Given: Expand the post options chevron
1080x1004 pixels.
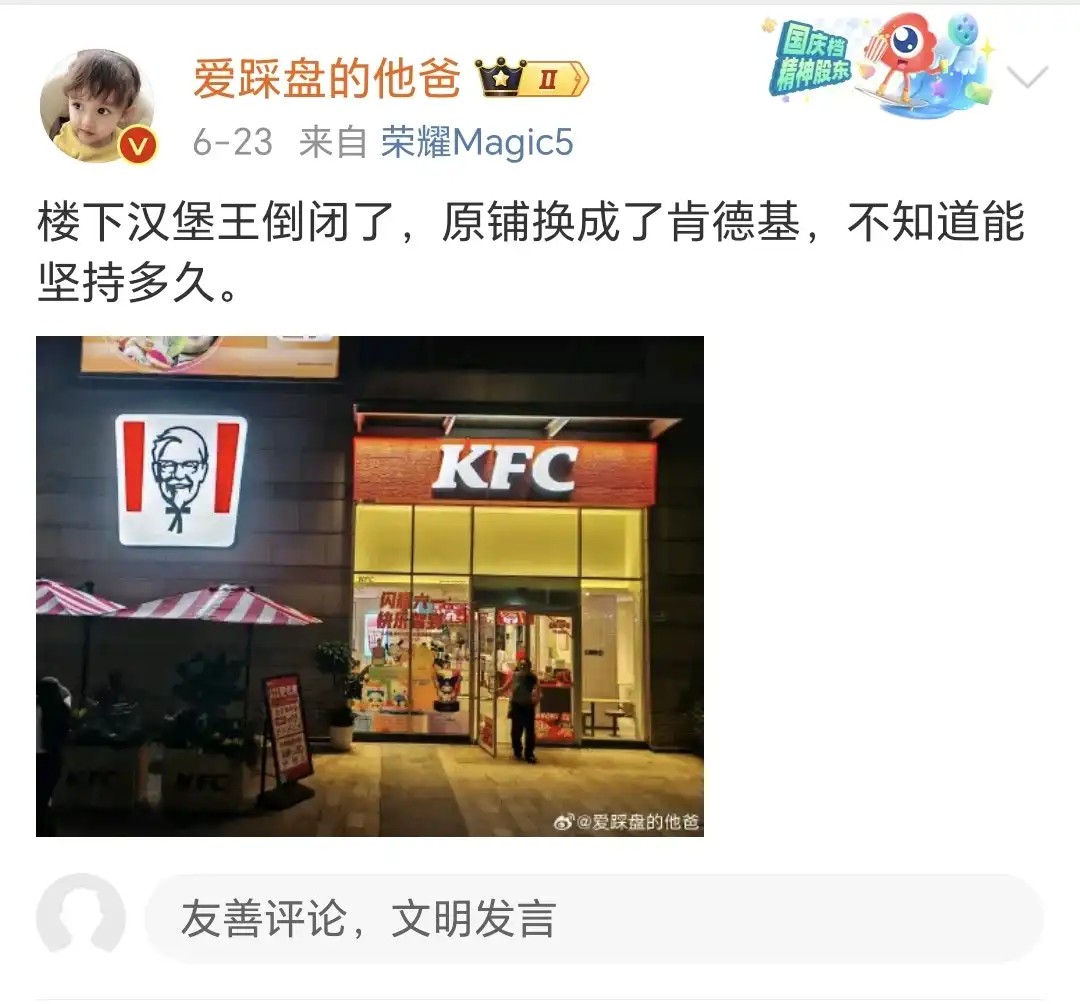Looking at the screenshot, I should point(1027,77).
